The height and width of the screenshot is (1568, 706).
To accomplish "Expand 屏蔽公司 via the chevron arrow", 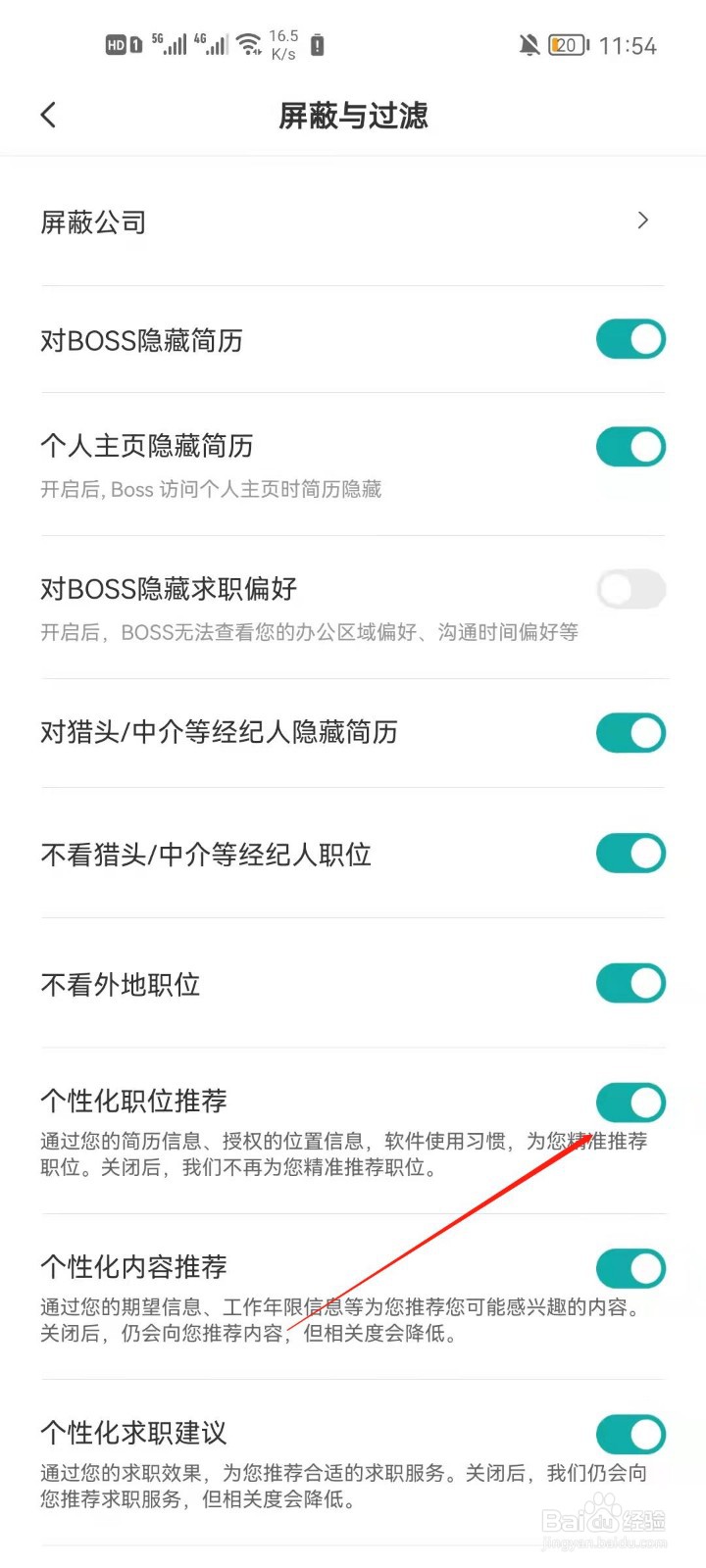I will pos(643,220).
